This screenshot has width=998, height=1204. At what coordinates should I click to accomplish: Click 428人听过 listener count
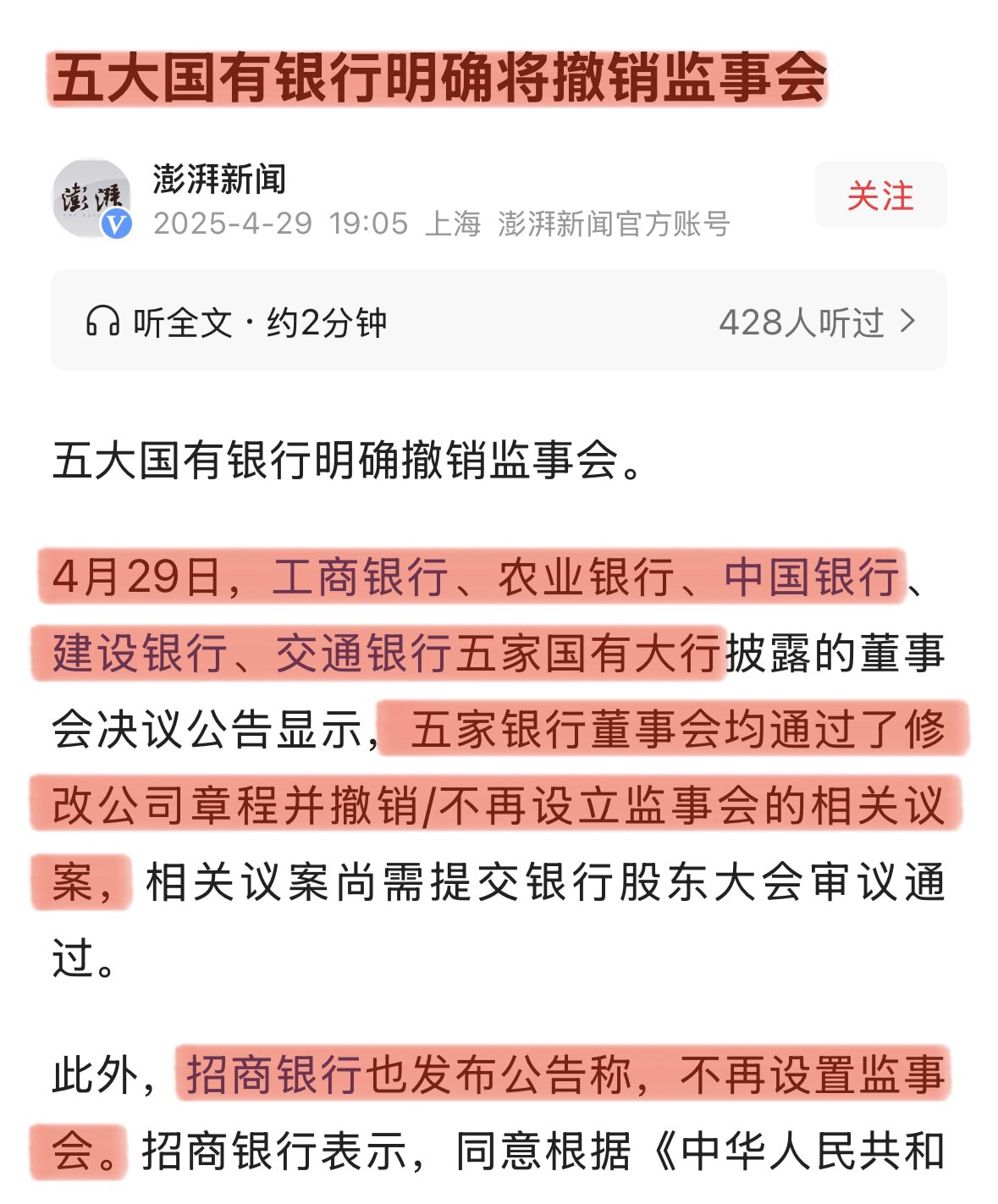[799, 322]
